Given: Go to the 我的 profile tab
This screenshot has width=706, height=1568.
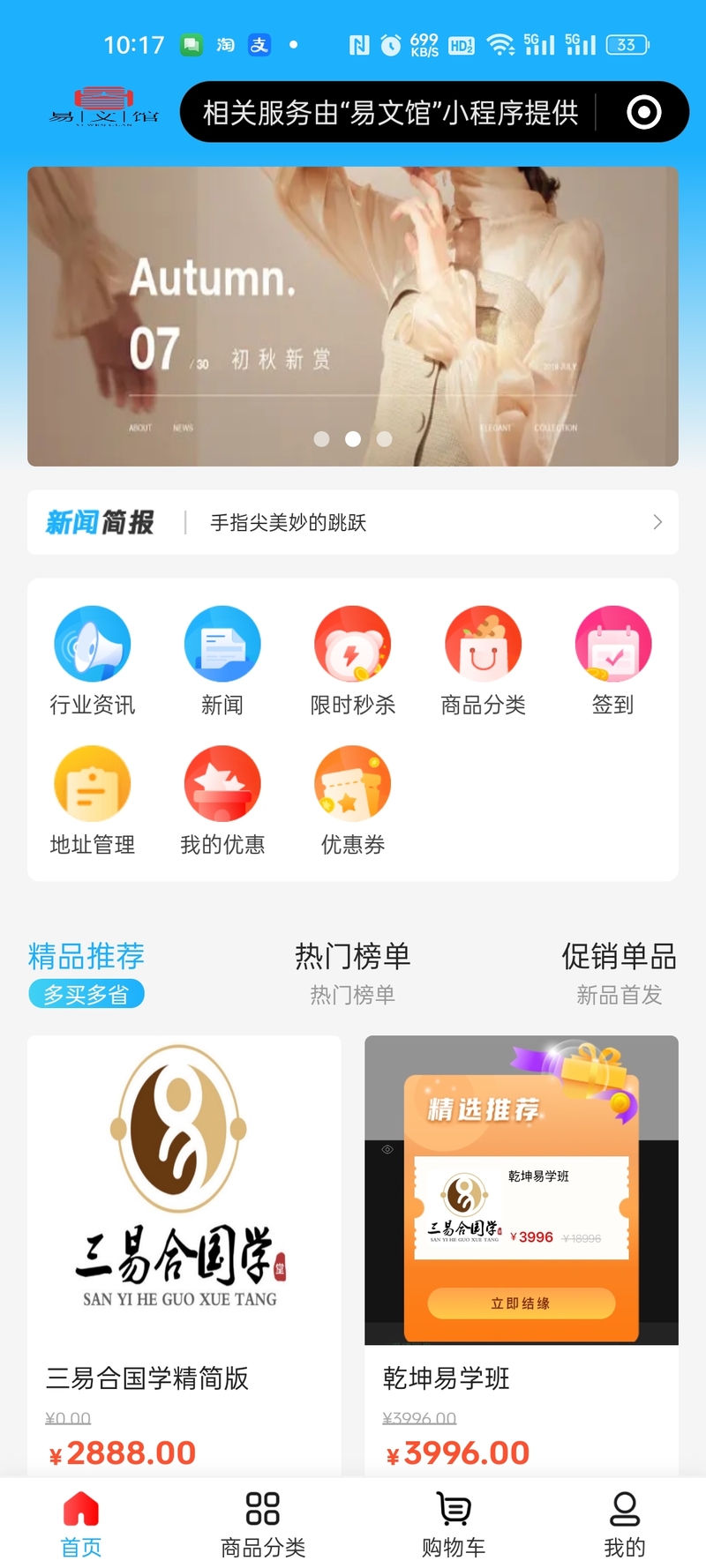Looking at the screenshot, I should pos(624,1524).
